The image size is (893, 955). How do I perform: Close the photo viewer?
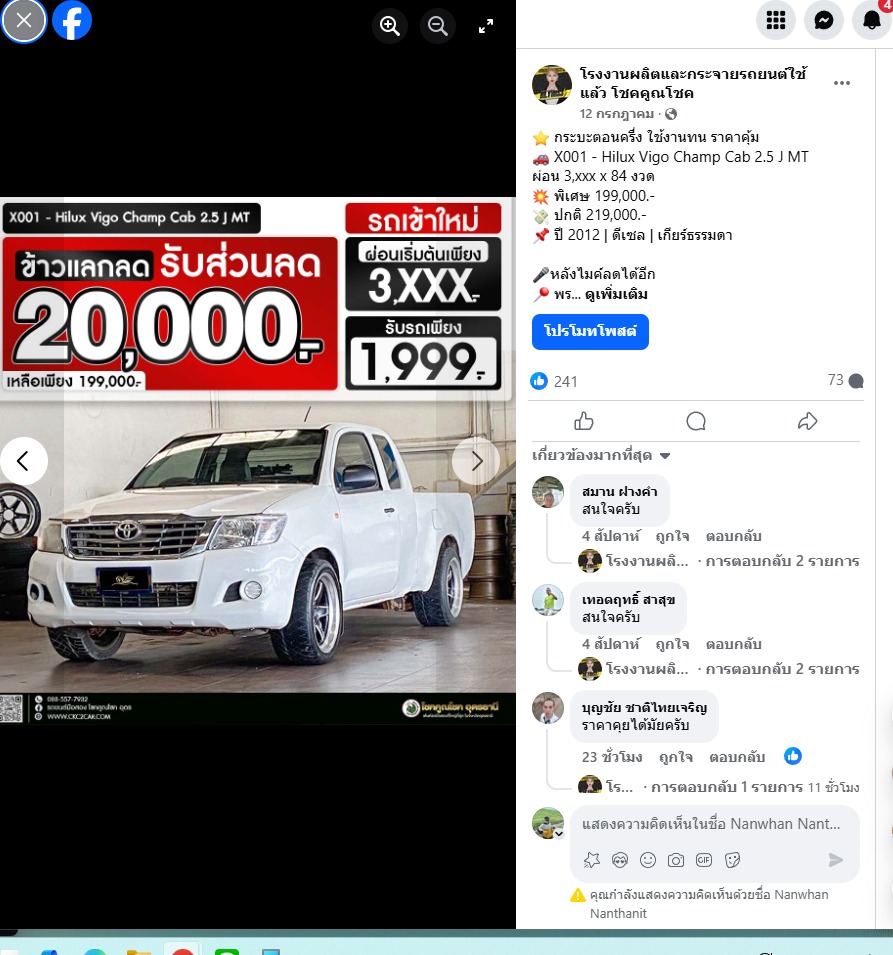24,20
